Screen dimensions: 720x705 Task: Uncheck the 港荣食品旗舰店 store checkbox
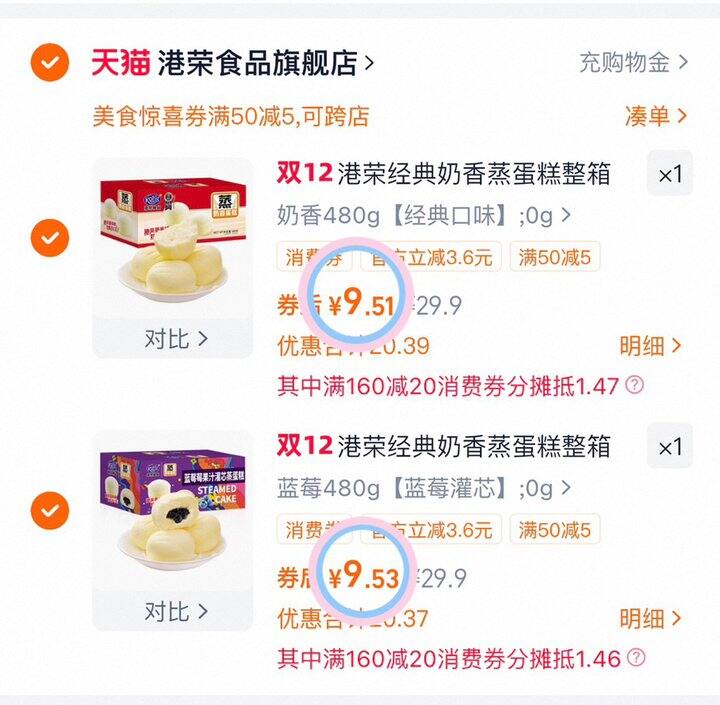49,64
